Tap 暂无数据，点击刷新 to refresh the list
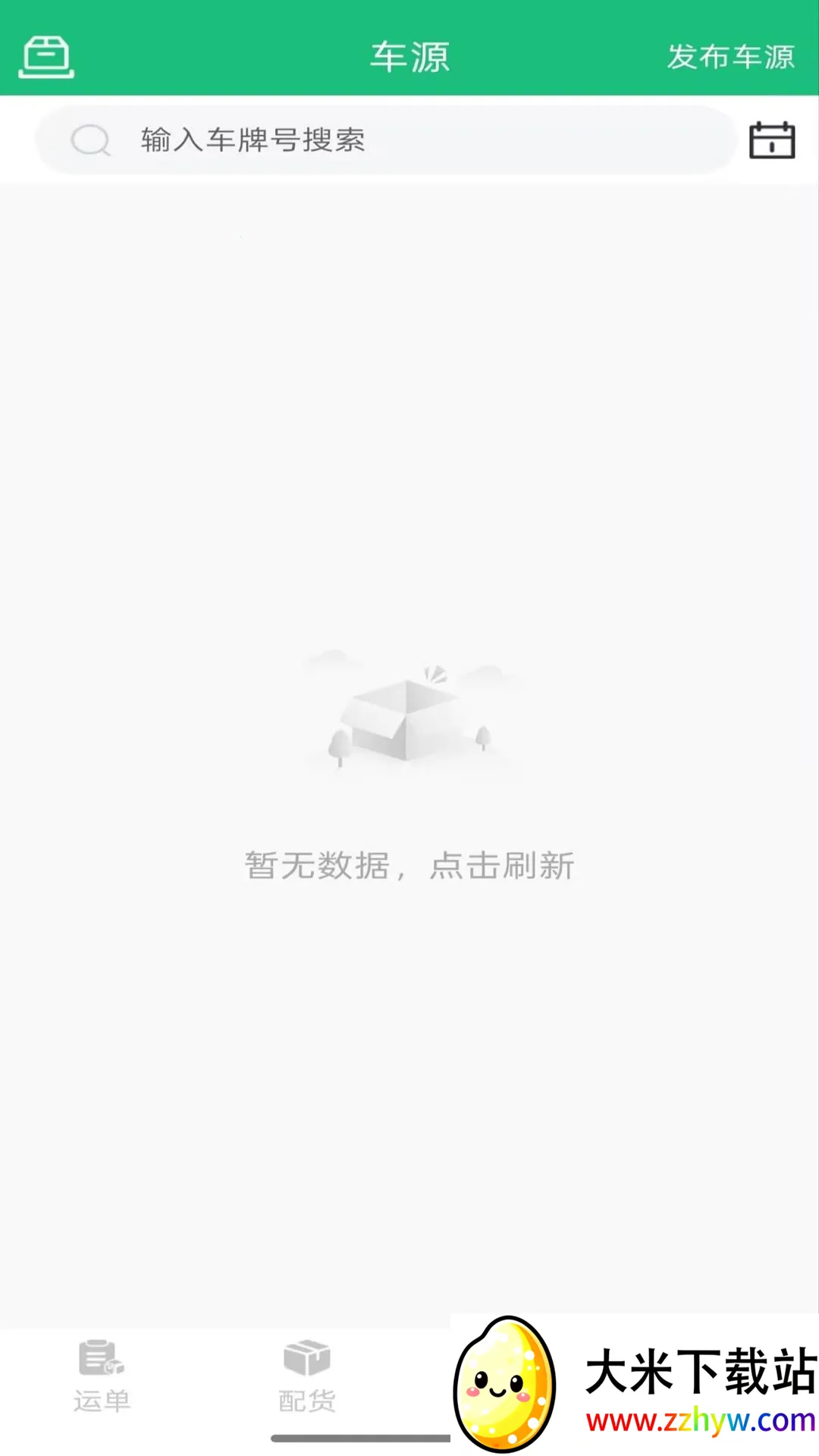 [x=409, y=865]
